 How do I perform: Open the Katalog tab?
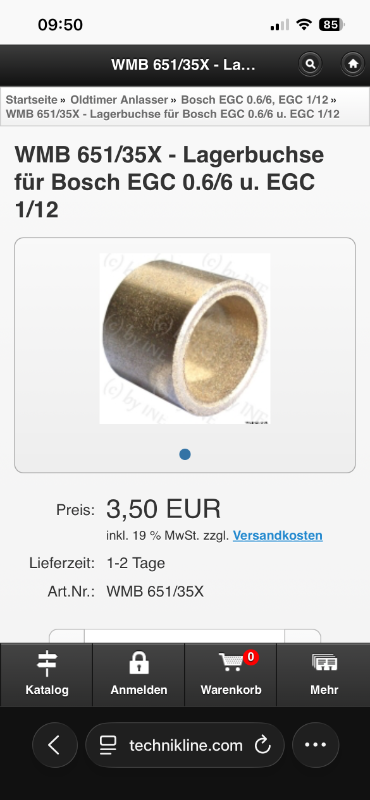click(x=46, y=674)
